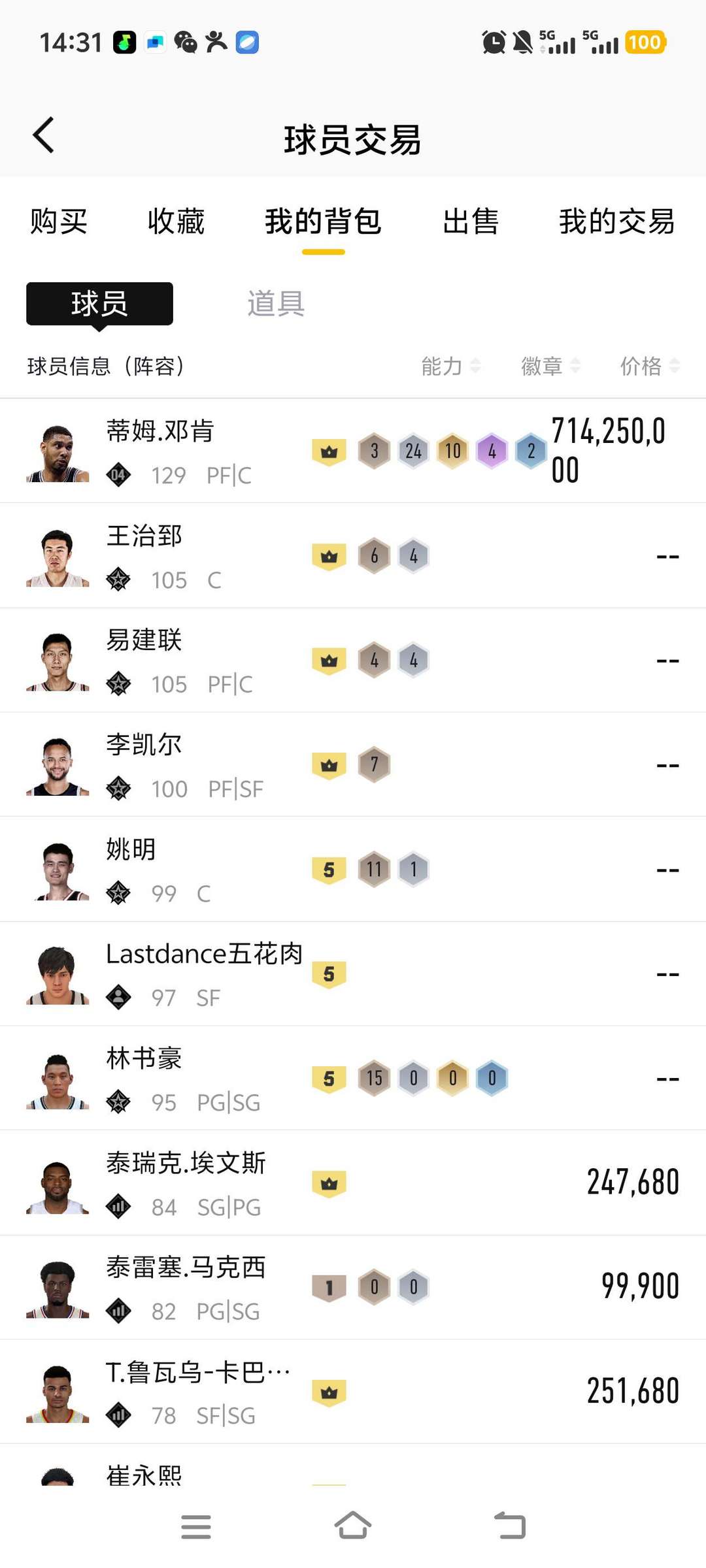Sort players by 能力
Screen dimensions: 706x1568
(450, 366)
